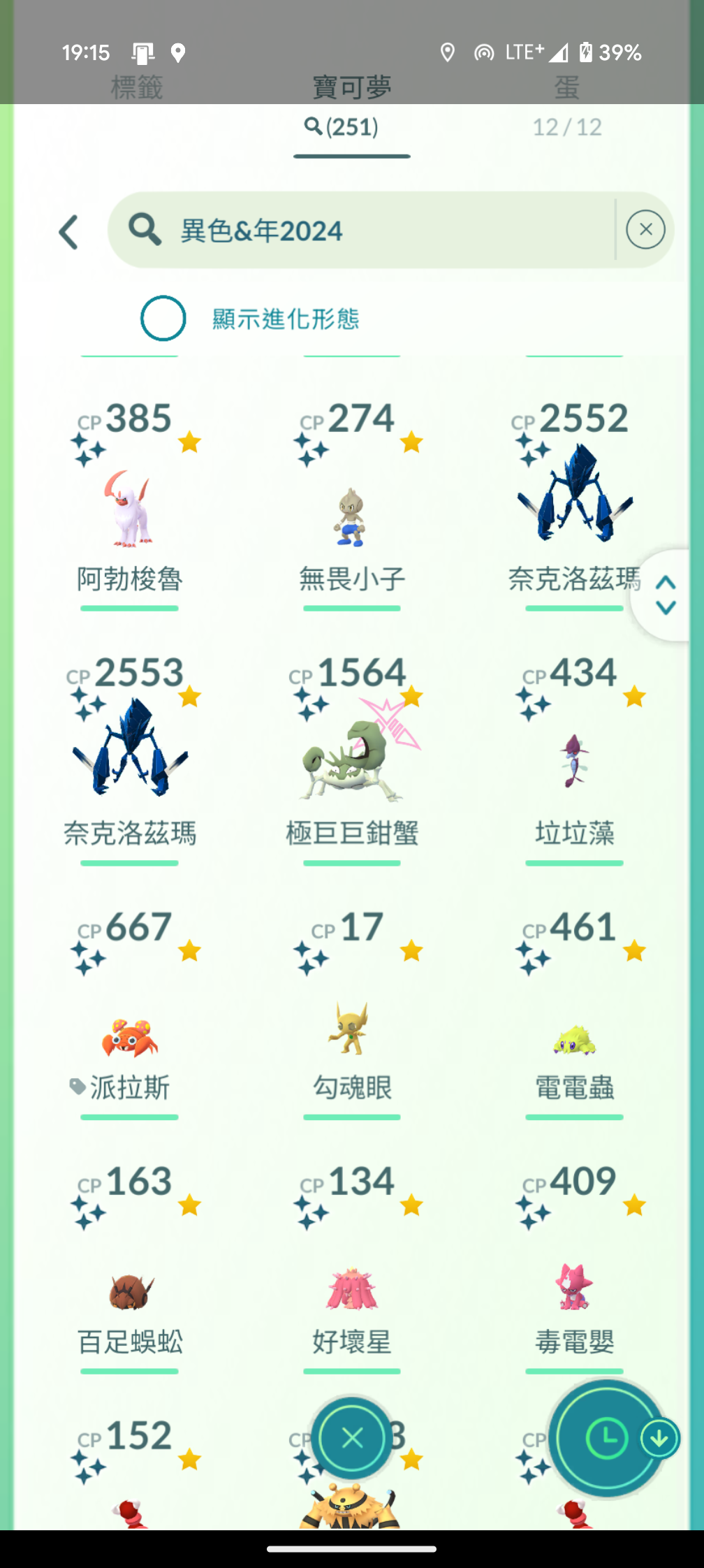Image resolution: width=704 pixels, height=1568 pixels.
Task: Select 垃垃藻 CP434
Action: pyautogui.click(x=574, y=762)
